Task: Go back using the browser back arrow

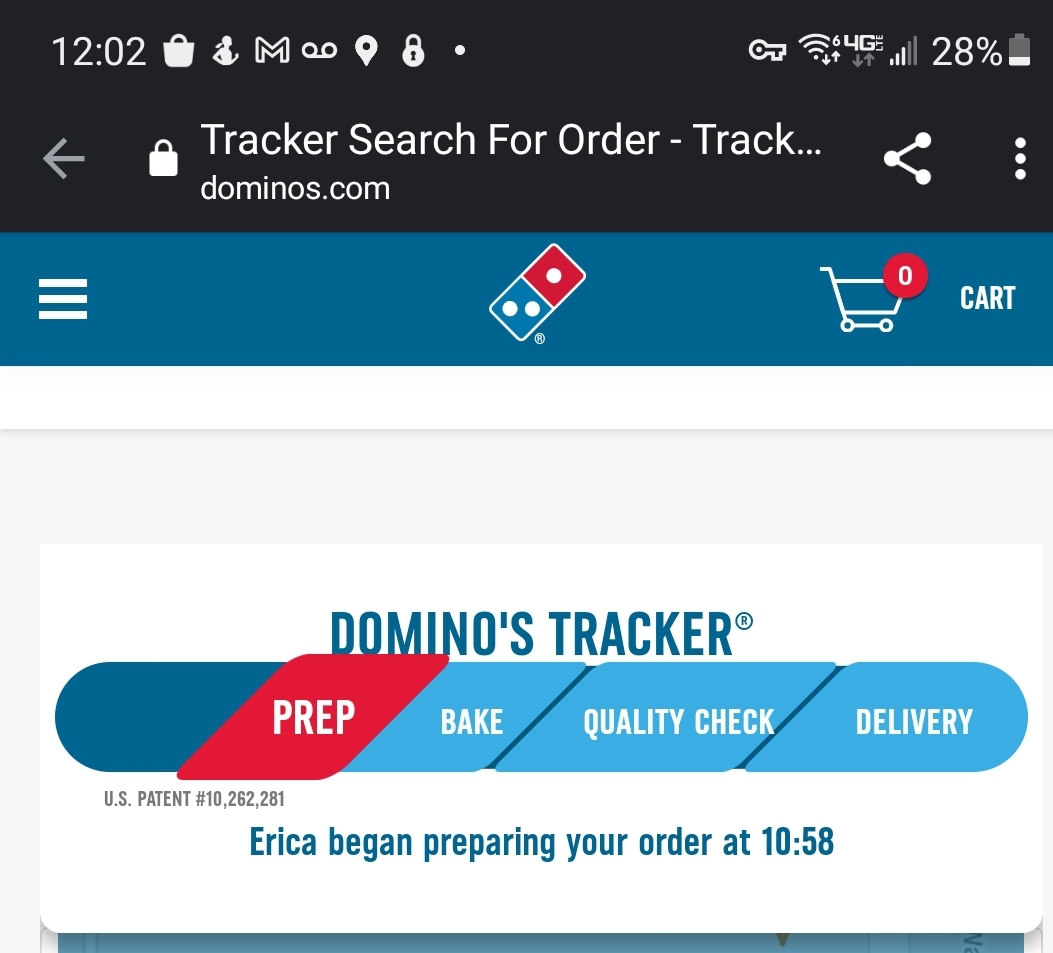Action: tap(64, 159)
